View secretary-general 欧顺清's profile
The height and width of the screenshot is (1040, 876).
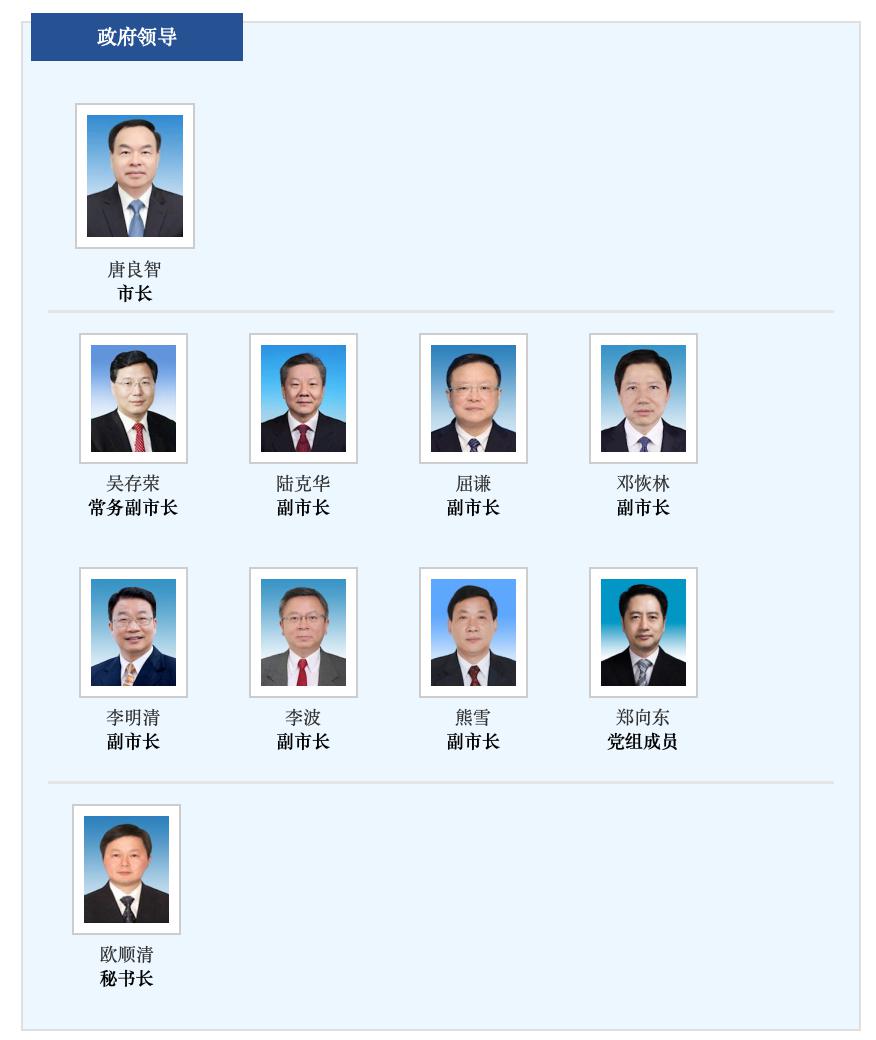126,869
